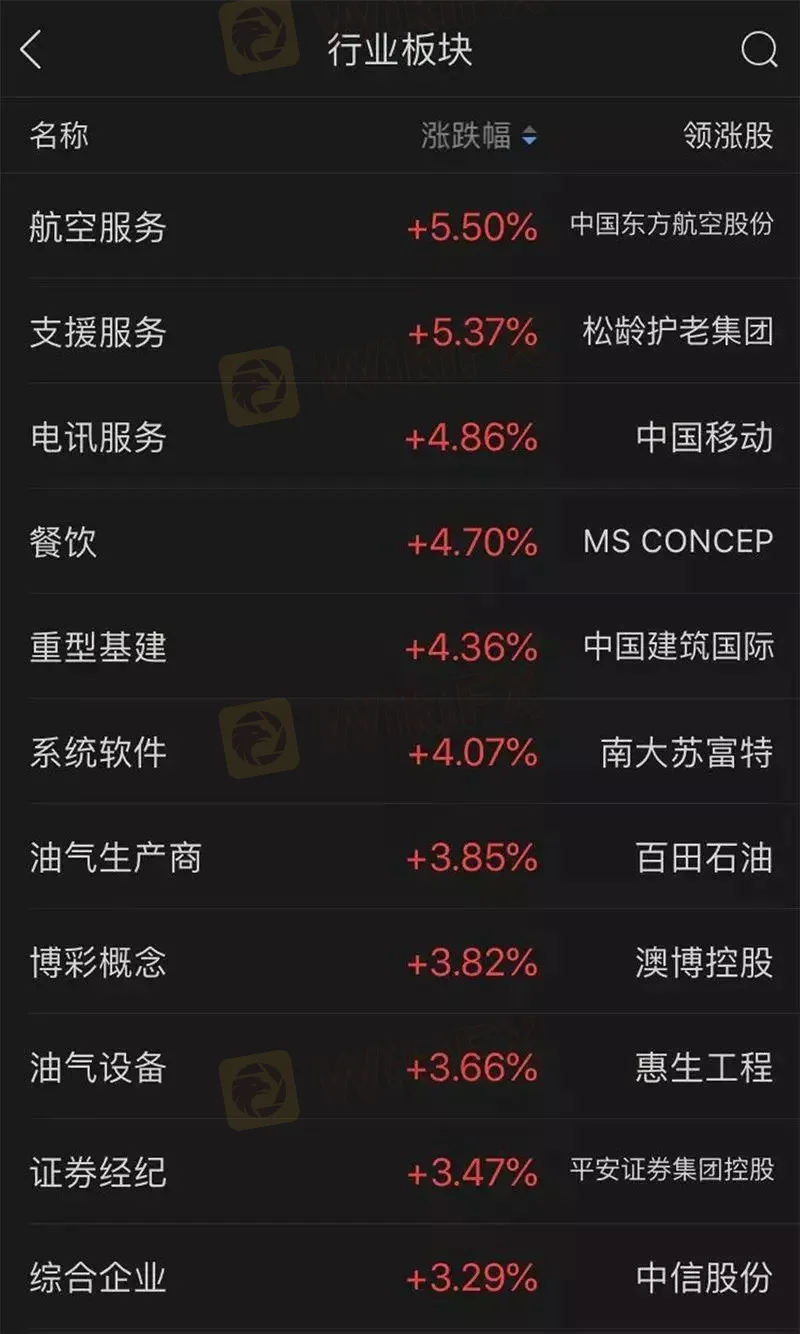Select the 博彩概念 sector row

click(x=98, y=963)
